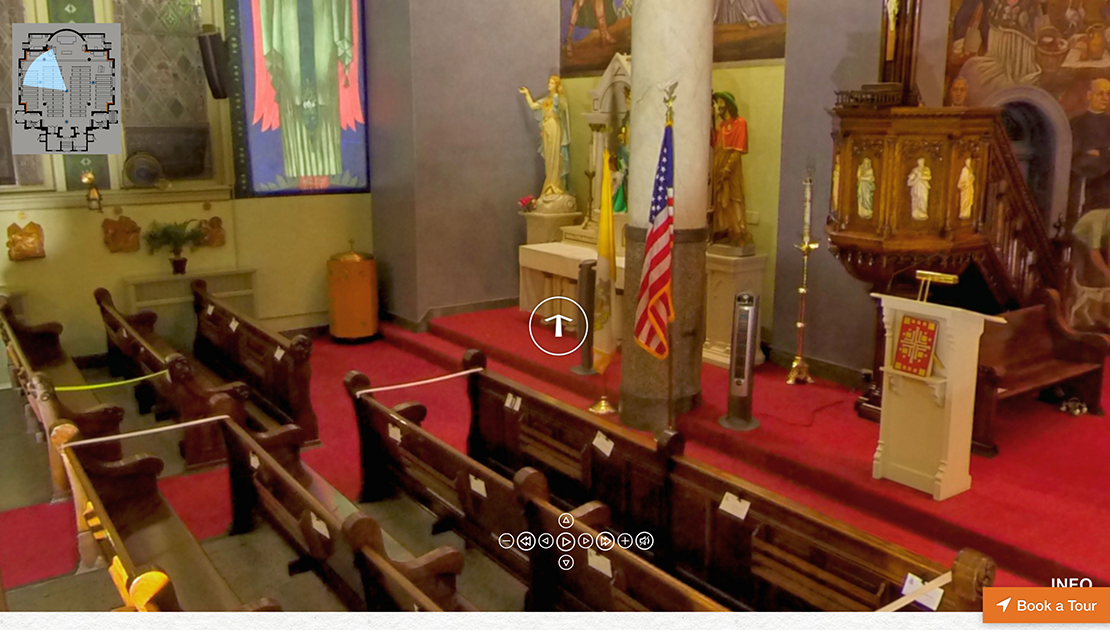
Task: Toggle the tour sound with the speaker icon
Action: point(645,541)
